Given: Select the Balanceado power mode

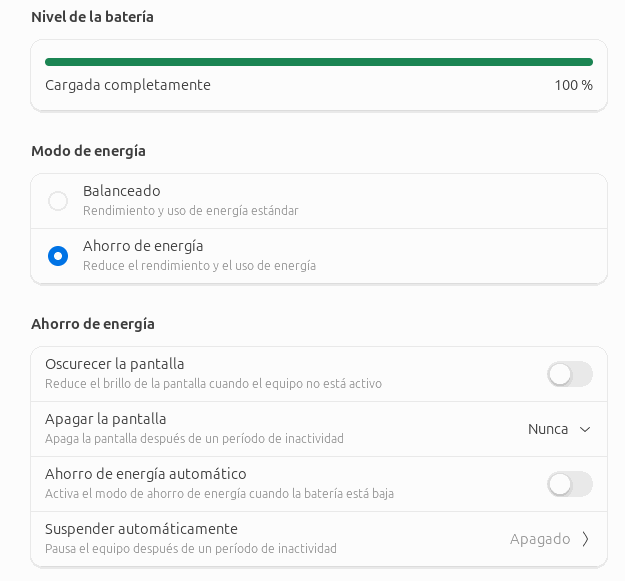Looking at the screenshot, I should pos(58,201).
